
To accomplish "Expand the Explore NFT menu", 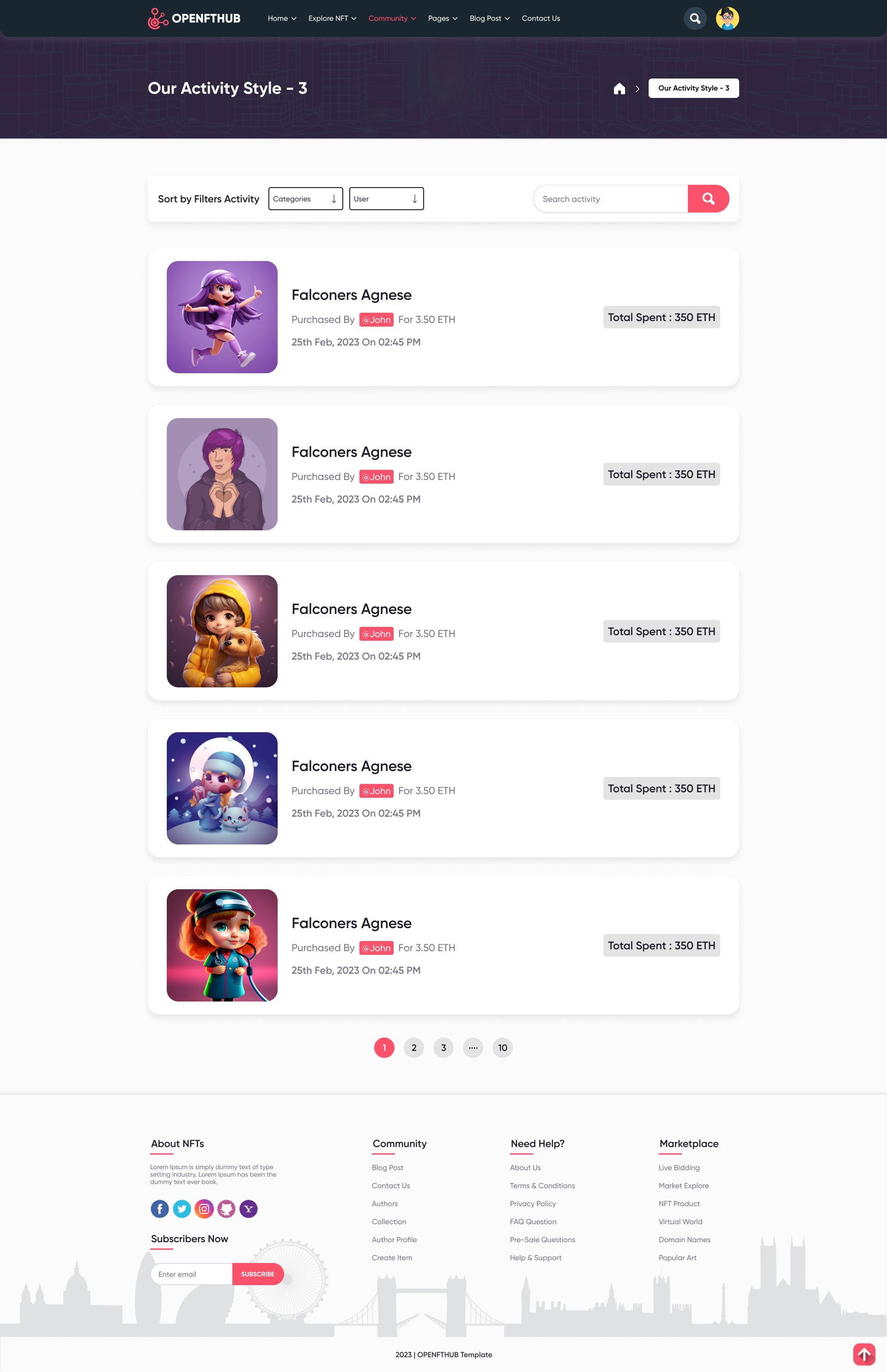I will pyautogui.click(x=332, y=18).
